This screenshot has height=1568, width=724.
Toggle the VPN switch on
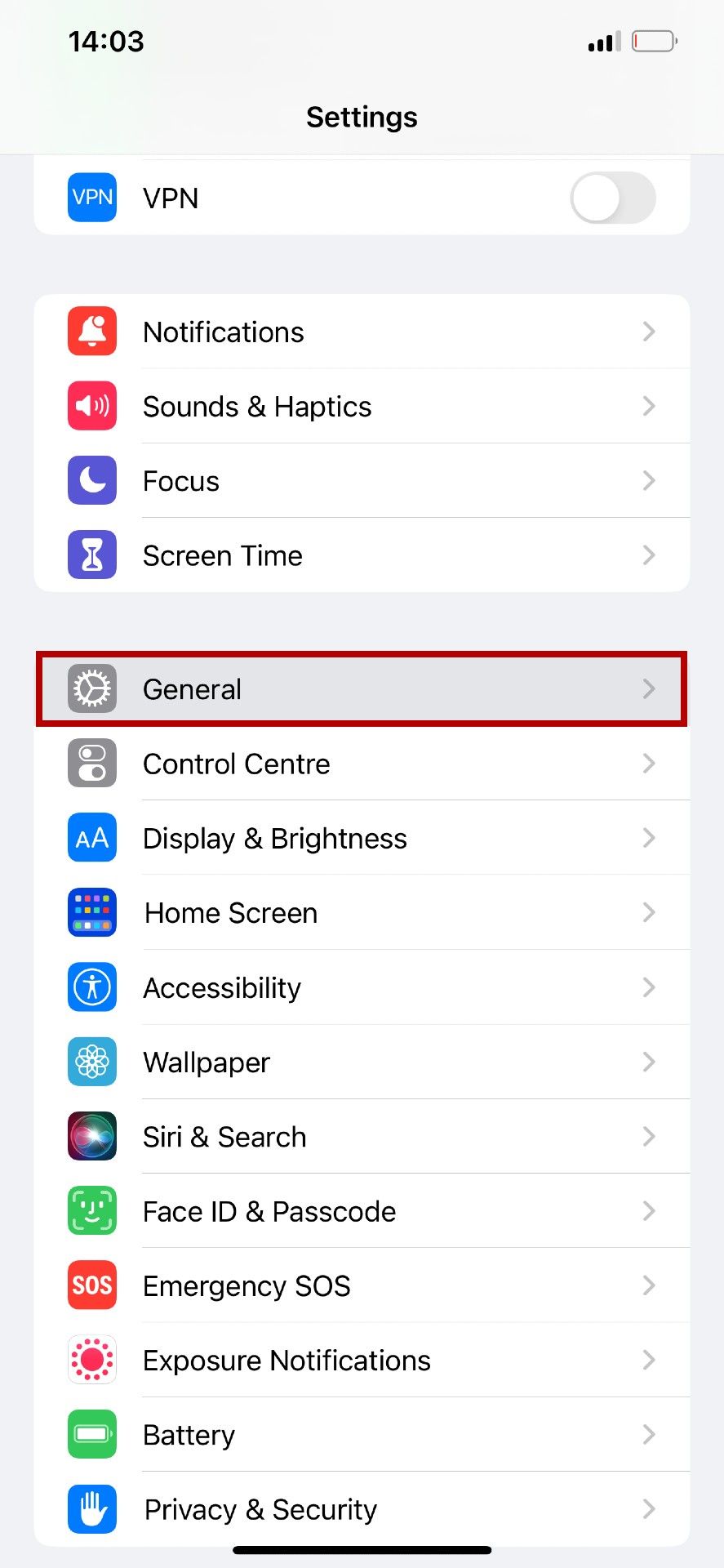point(612,198)
